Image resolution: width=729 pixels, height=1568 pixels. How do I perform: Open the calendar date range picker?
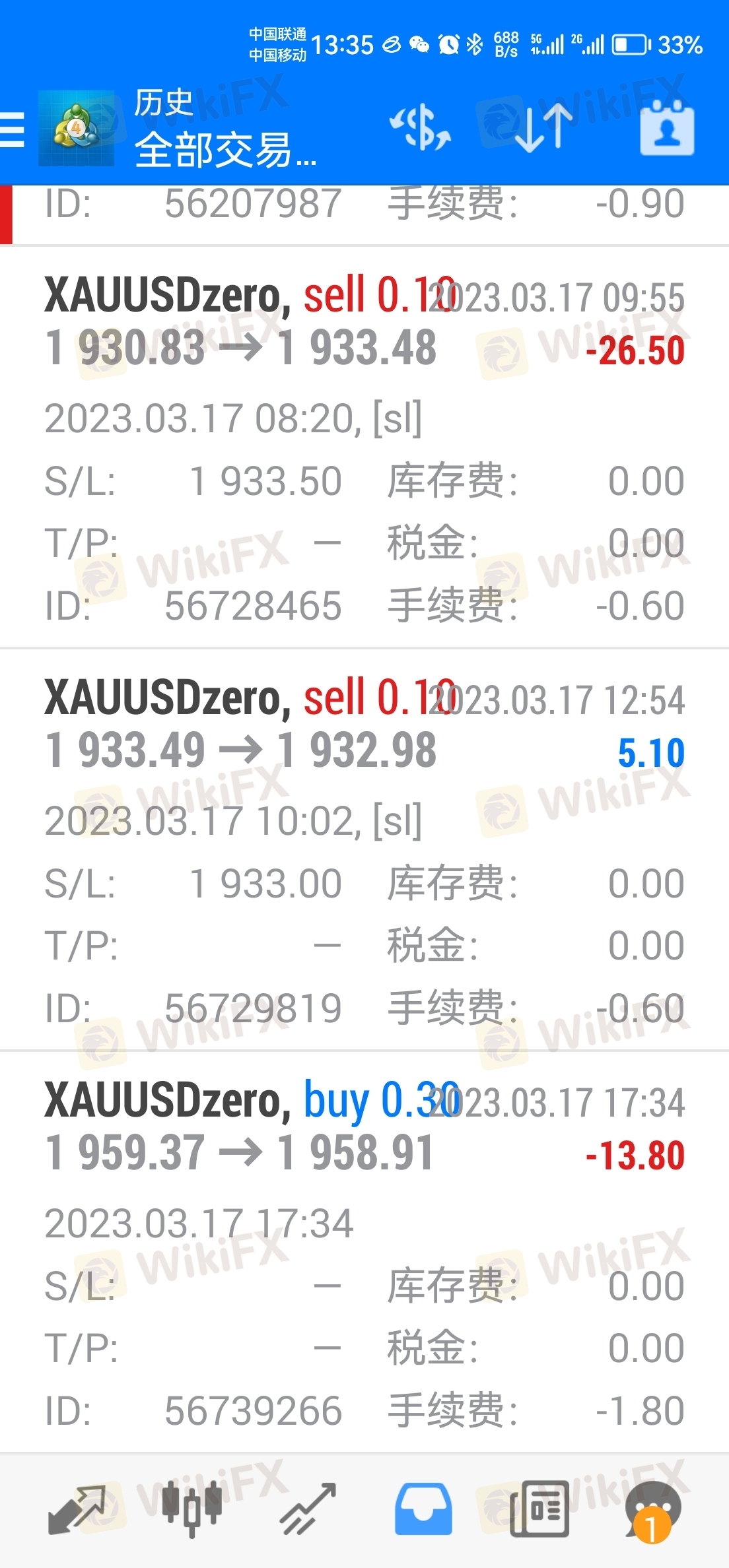pyautogui.click(x=667, y=127)
